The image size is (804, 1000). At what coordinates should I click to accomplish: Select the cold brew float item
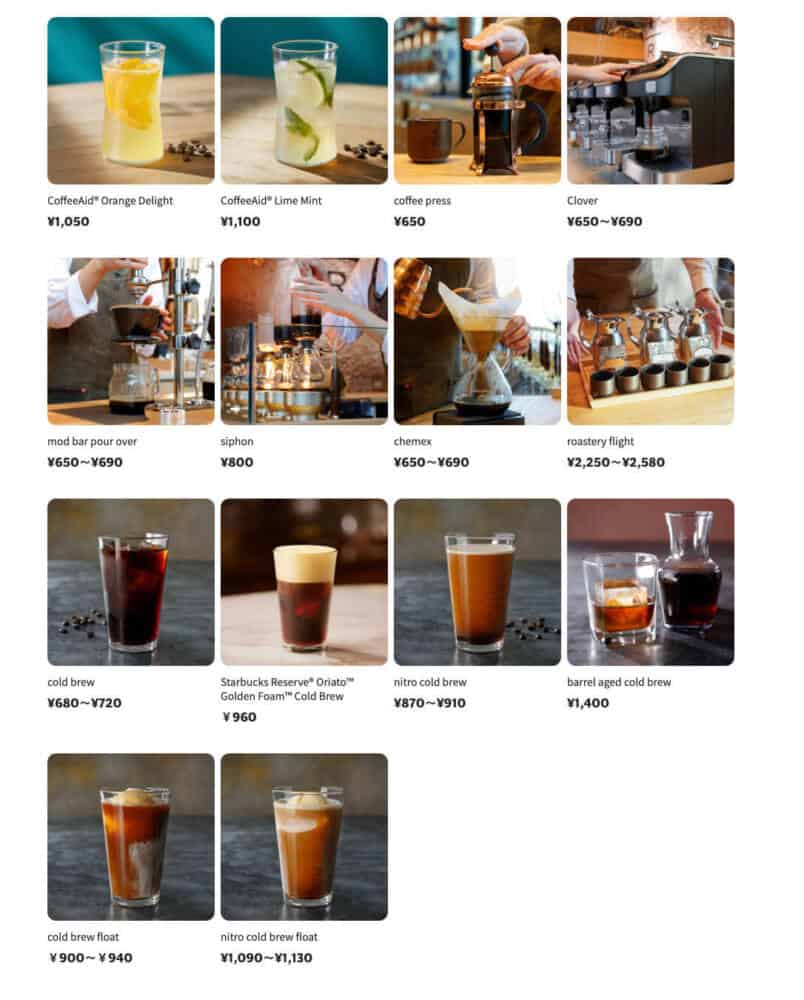click(x=131, y=836)
